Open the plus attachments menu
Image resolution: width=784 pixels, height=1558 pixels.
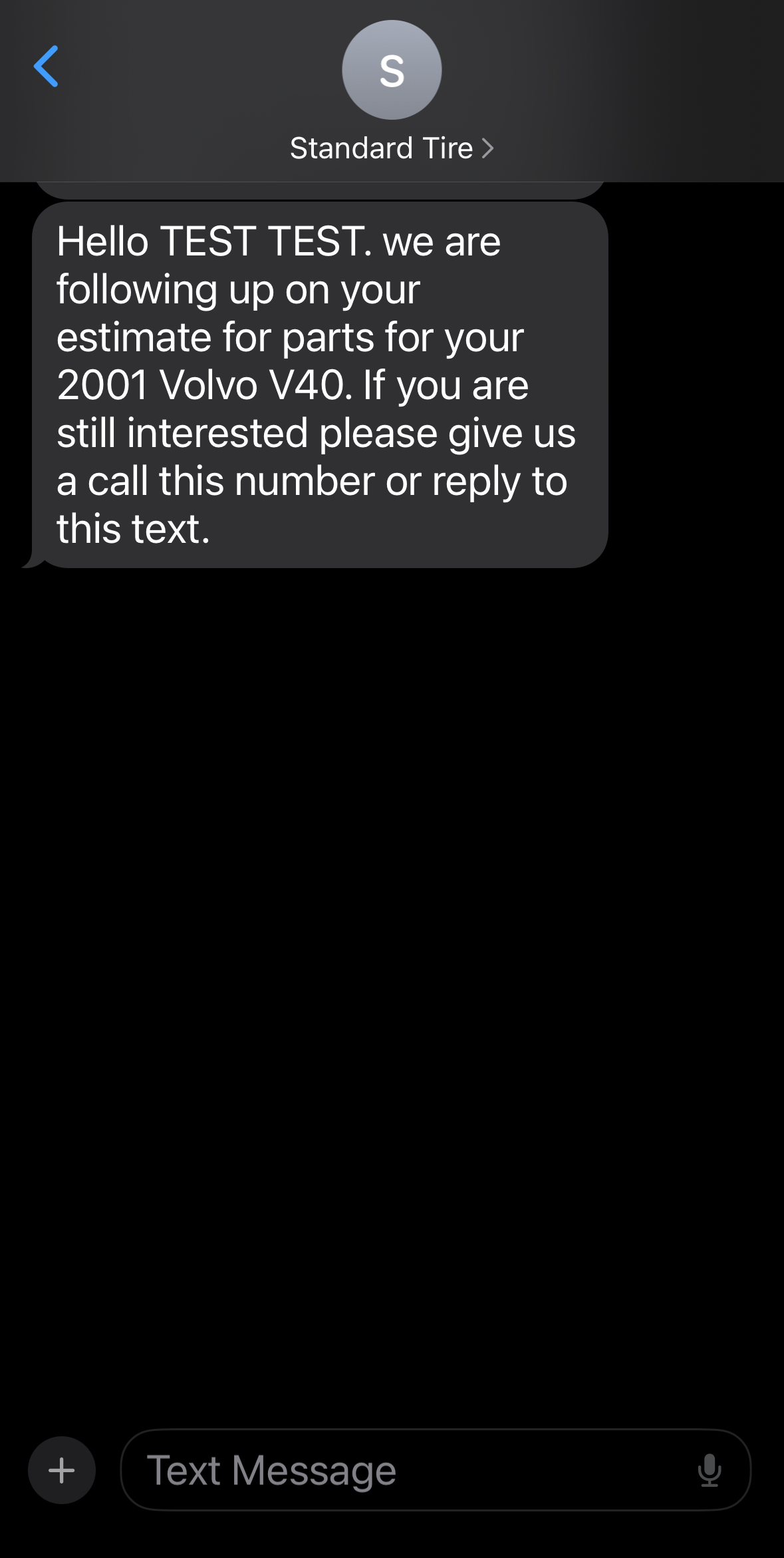point(62,1470)
